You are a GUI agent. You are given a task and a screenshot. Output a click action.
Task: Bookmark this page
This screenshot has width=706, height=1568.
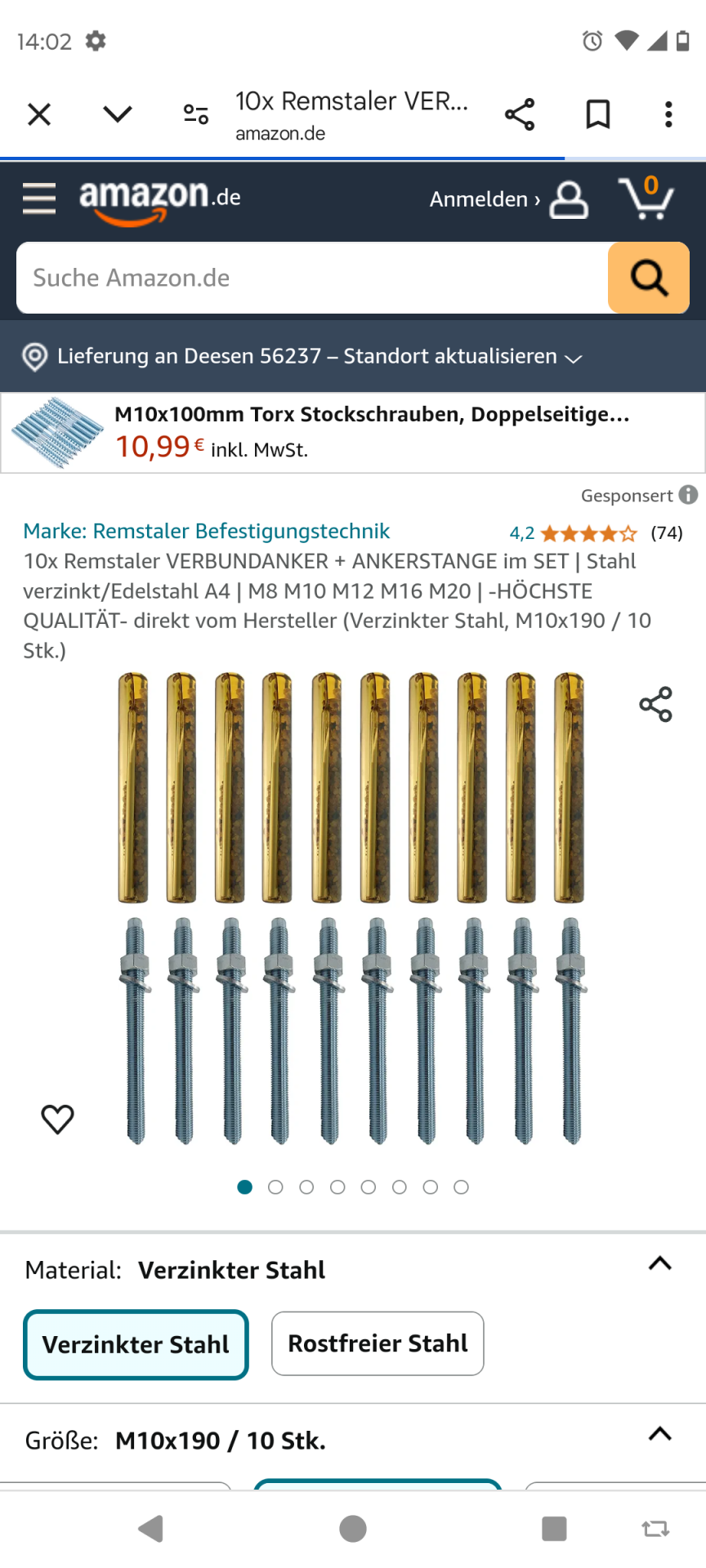pos(598,114)
